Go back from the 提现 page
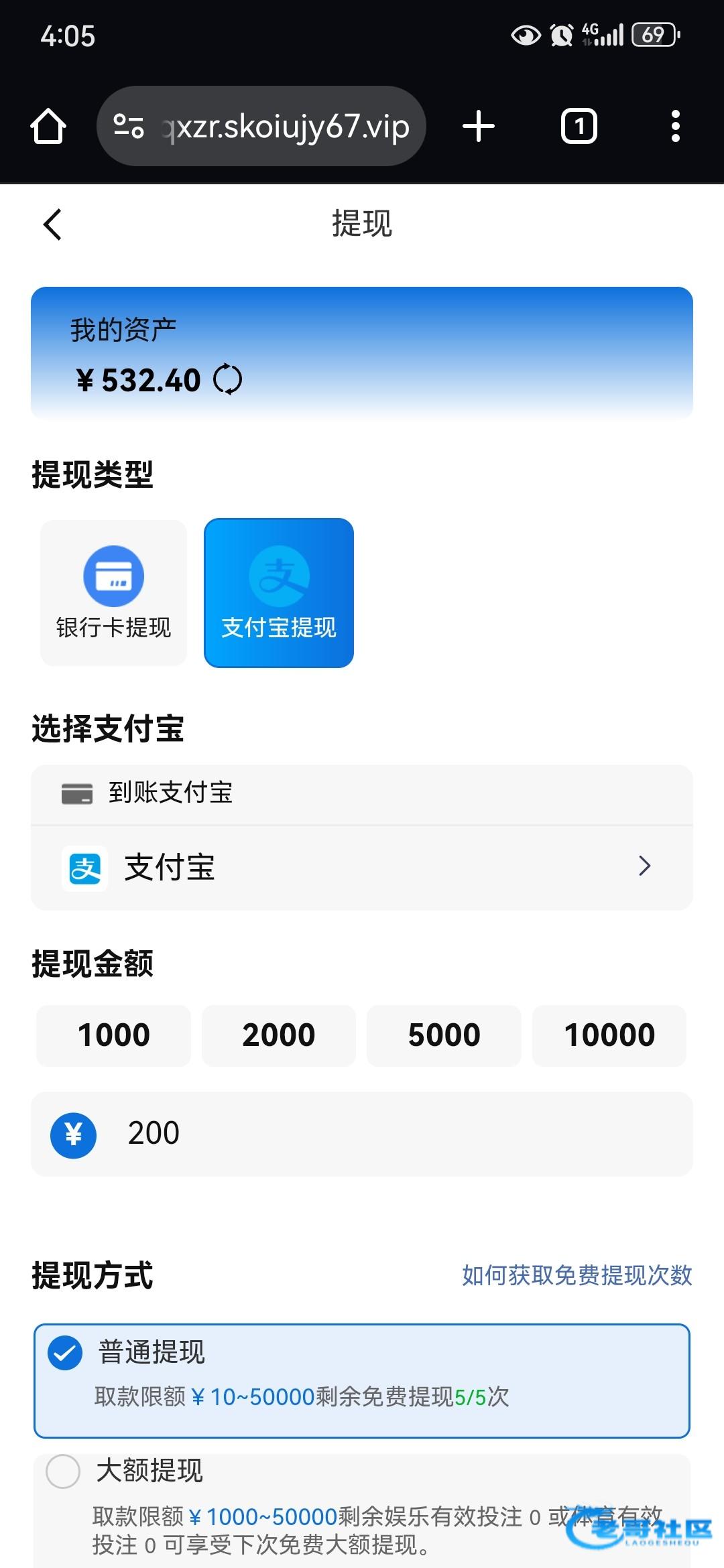The width and height of the screenshot is (724, 1568). coord(52,224)
